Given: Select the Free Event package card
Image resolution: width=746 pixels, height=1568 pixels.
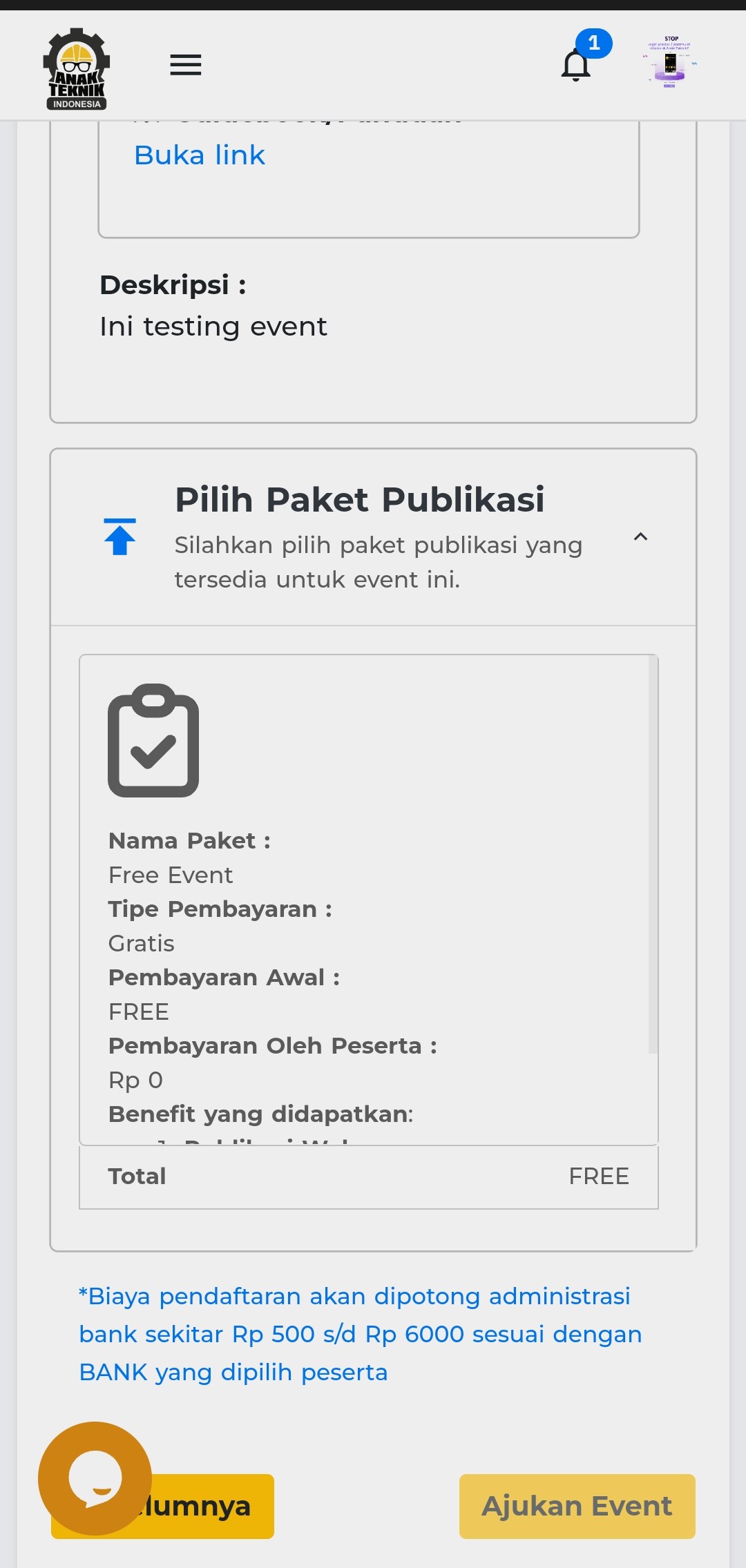Looking at the screenshot, I should (366, 898).
